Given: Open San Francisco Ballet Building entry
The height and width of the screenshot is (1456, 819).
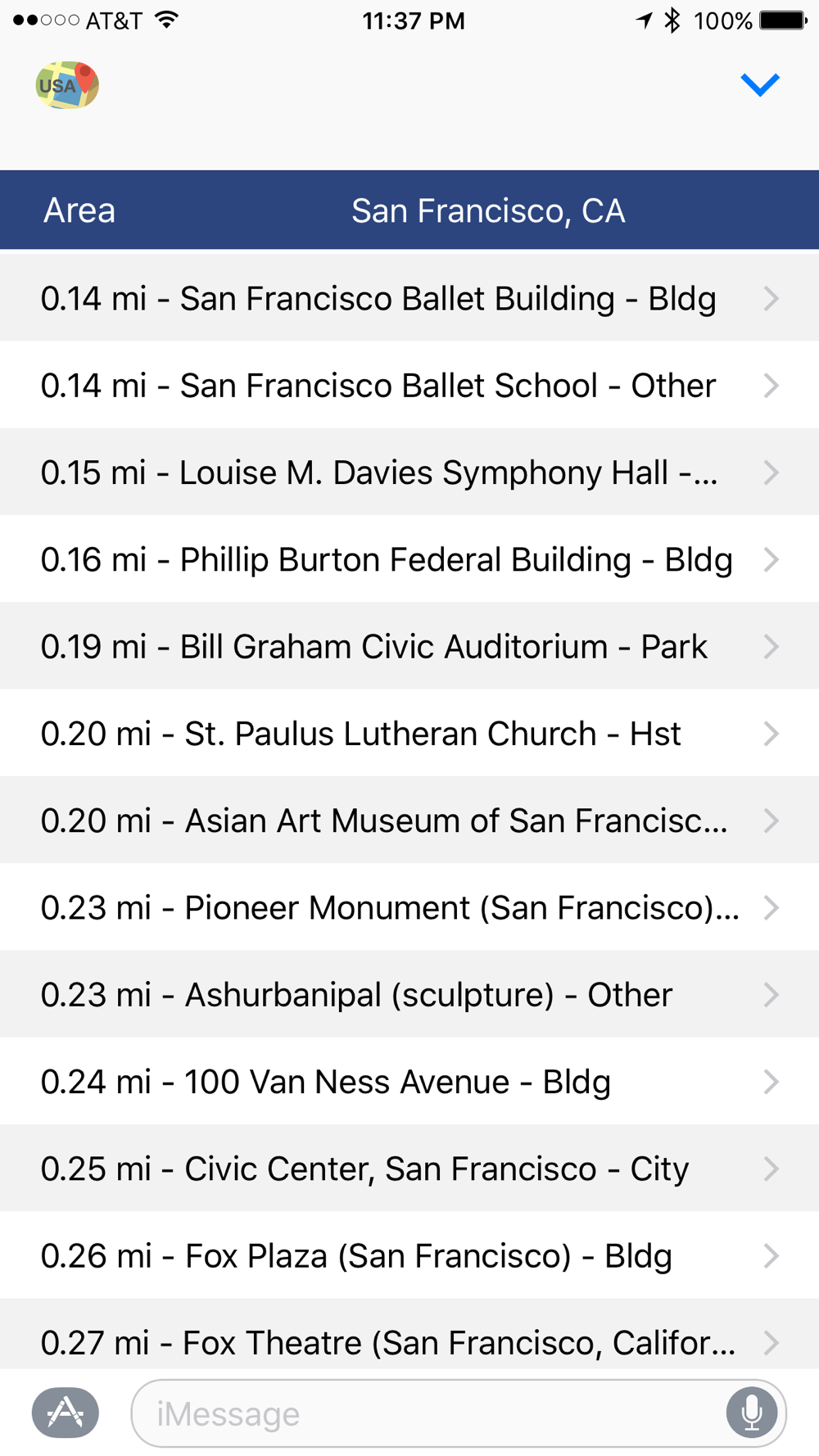Looking at the screenshot, I should point(409,298).
